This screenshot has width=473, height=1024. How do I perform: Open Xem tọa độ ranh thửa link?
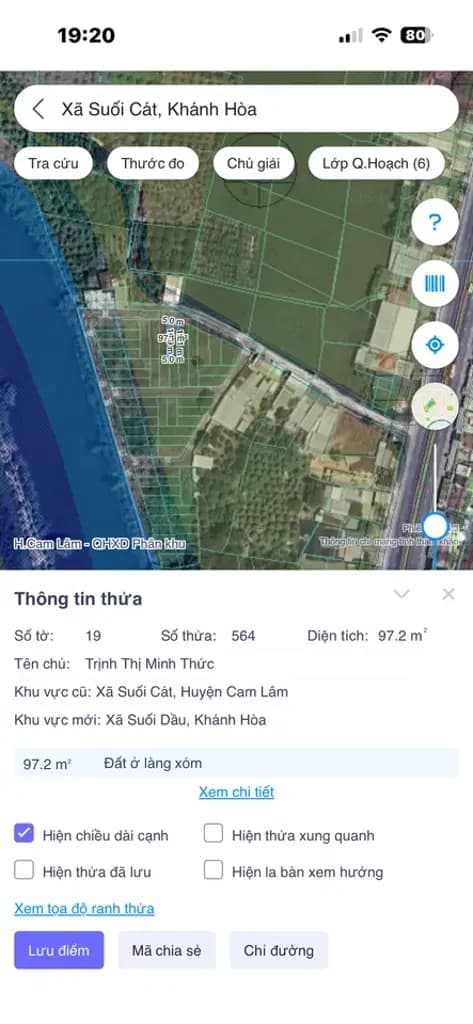pos(84,908)
